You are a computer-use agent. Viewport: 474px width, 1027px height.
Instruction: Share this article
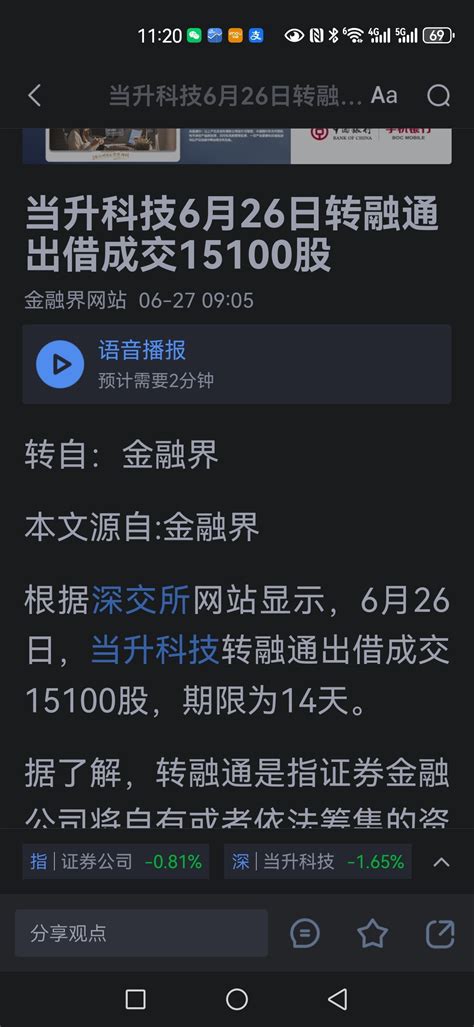440,933
